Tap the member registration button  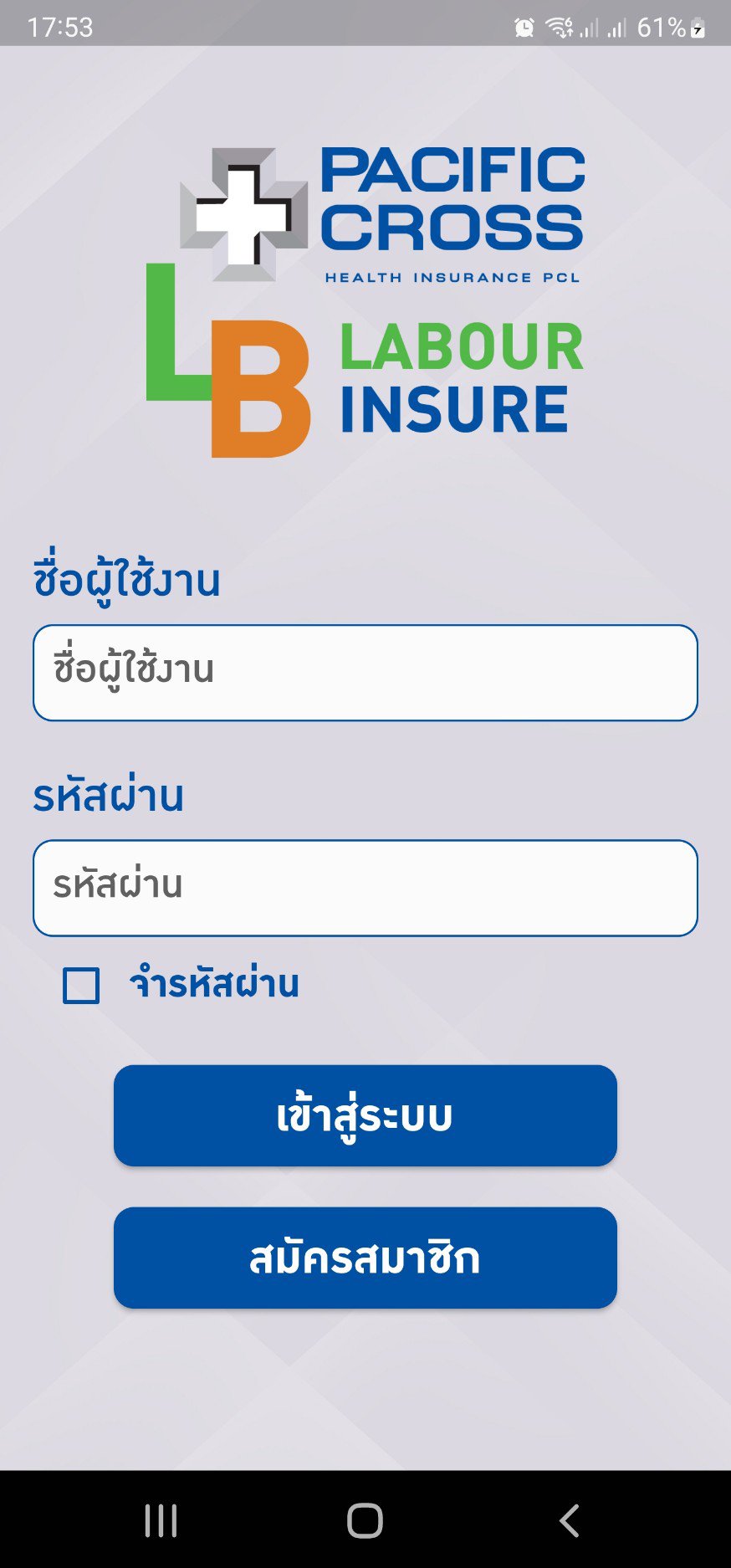pos(365,1257)
